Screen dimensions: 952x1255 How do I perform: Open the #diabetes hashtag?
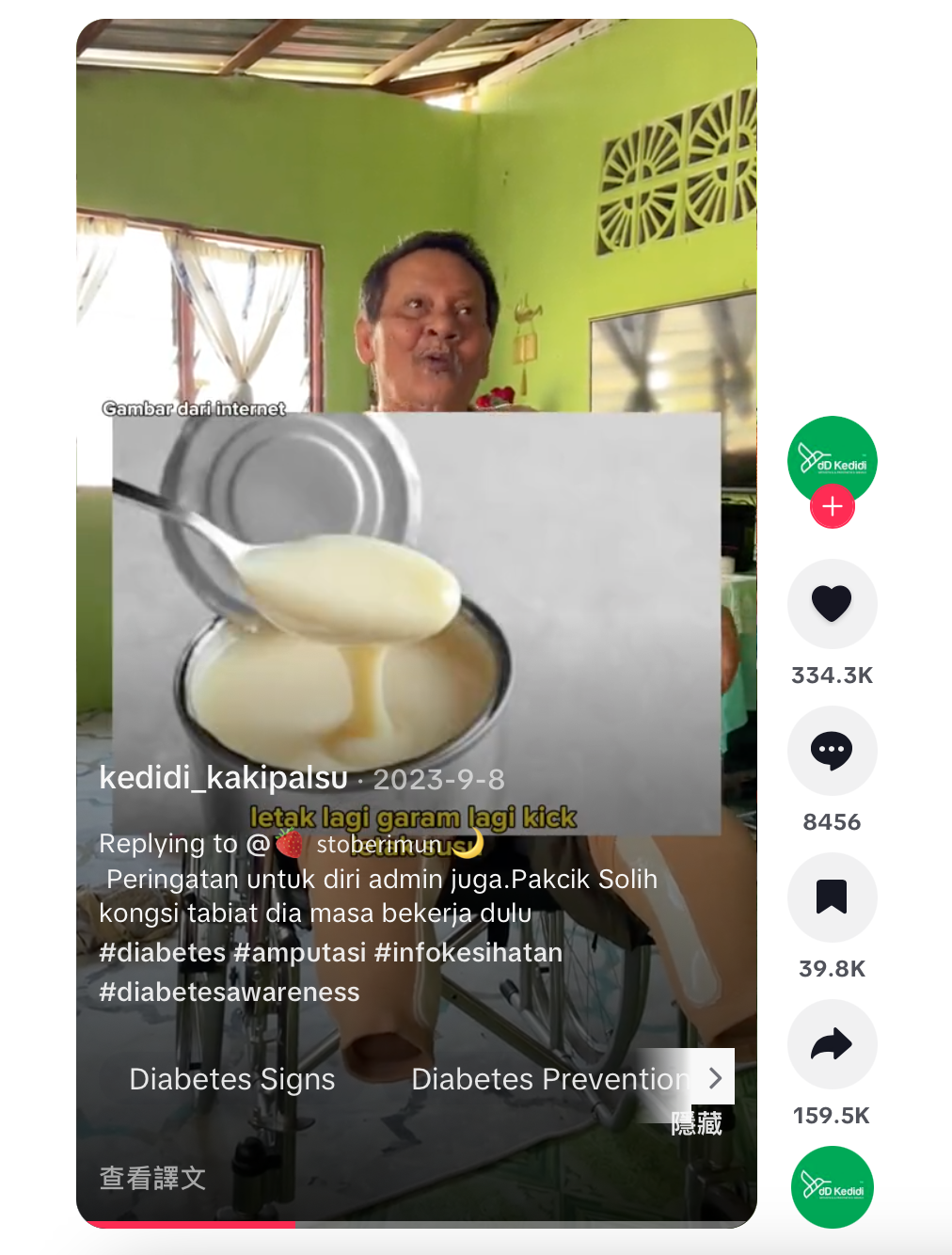[162, 953]
